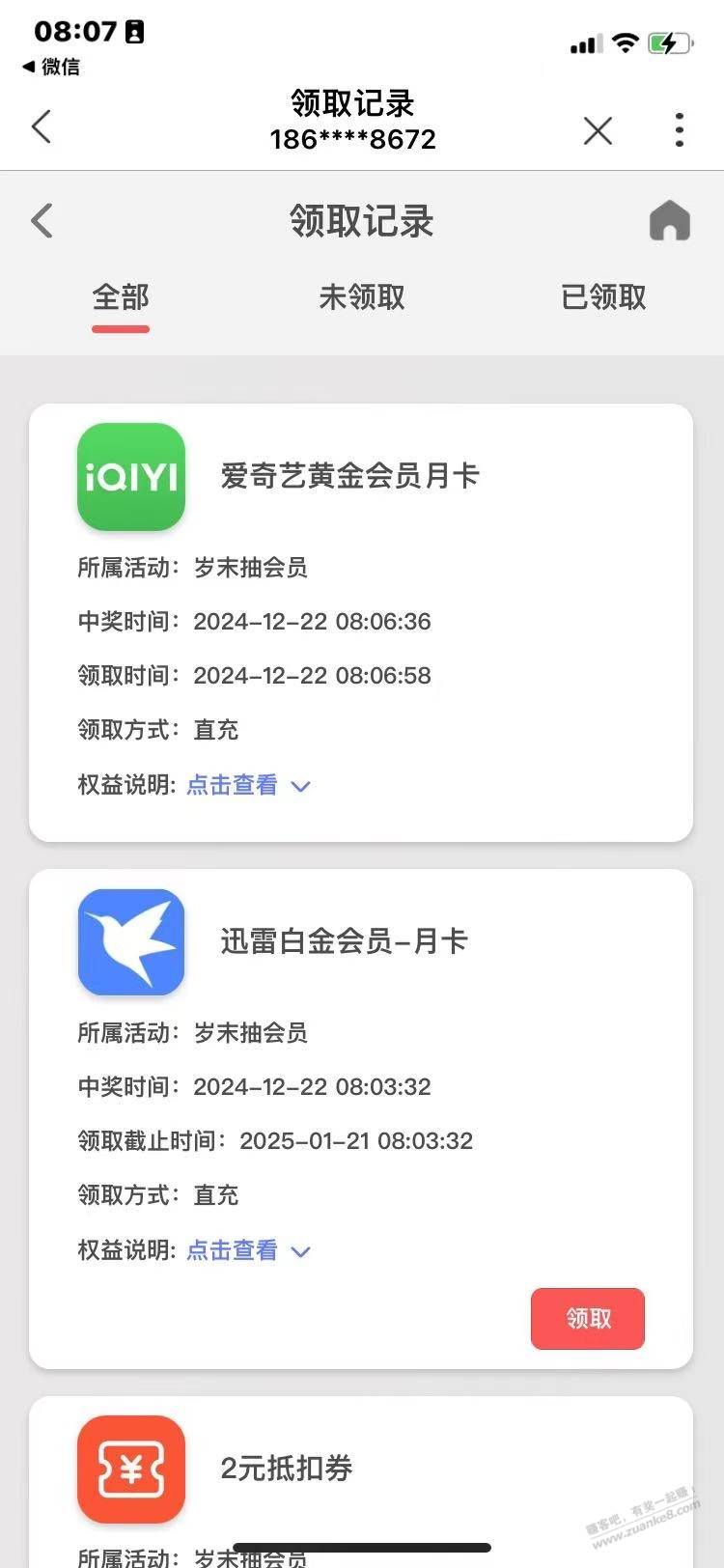Expand 点击查看 for 迅雷白金会员-月卡
The height and width of the screenshot is (1568, 724).
pos(248,1250)
